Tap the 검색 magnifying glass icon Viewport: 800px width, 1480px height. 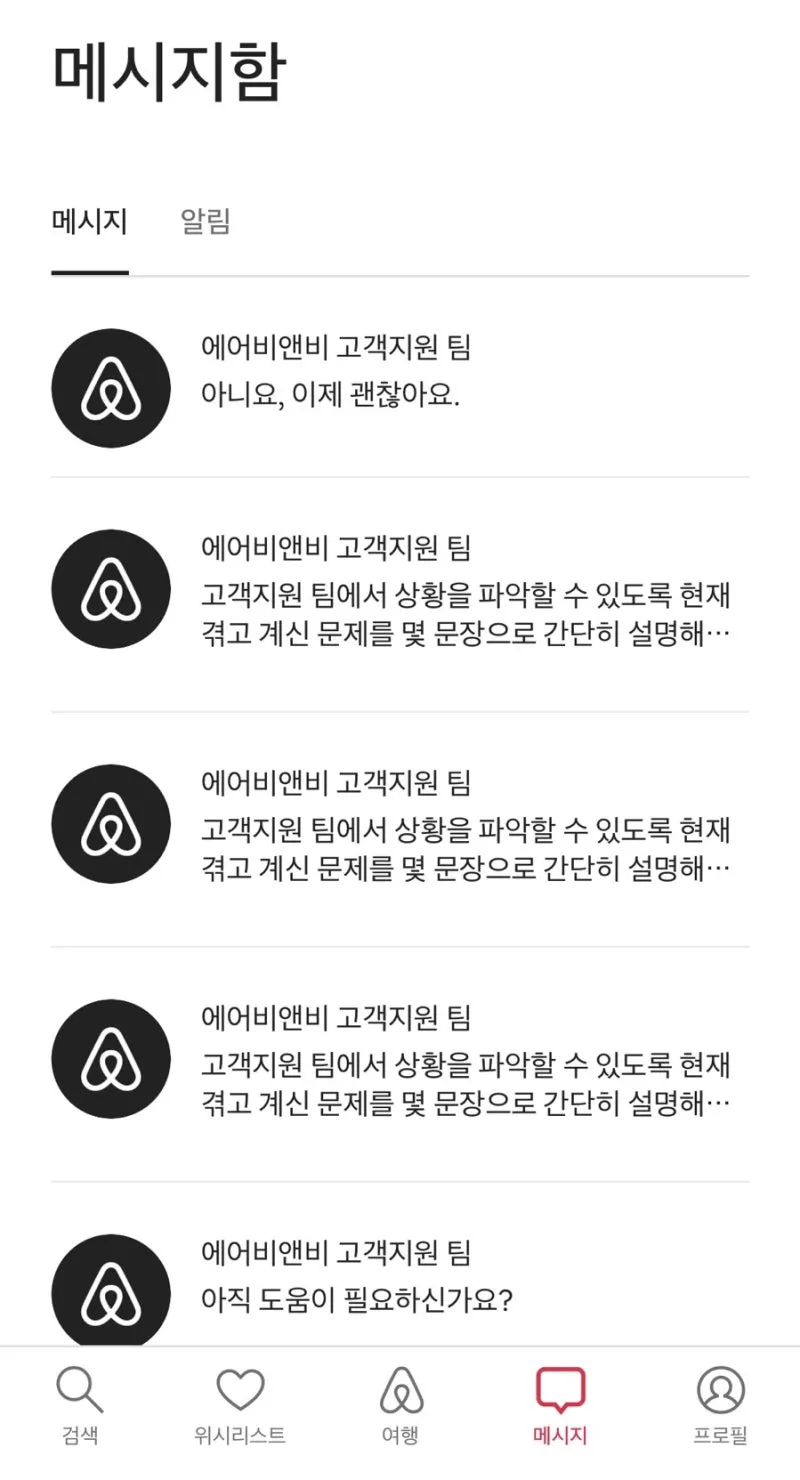[79, 1388]
